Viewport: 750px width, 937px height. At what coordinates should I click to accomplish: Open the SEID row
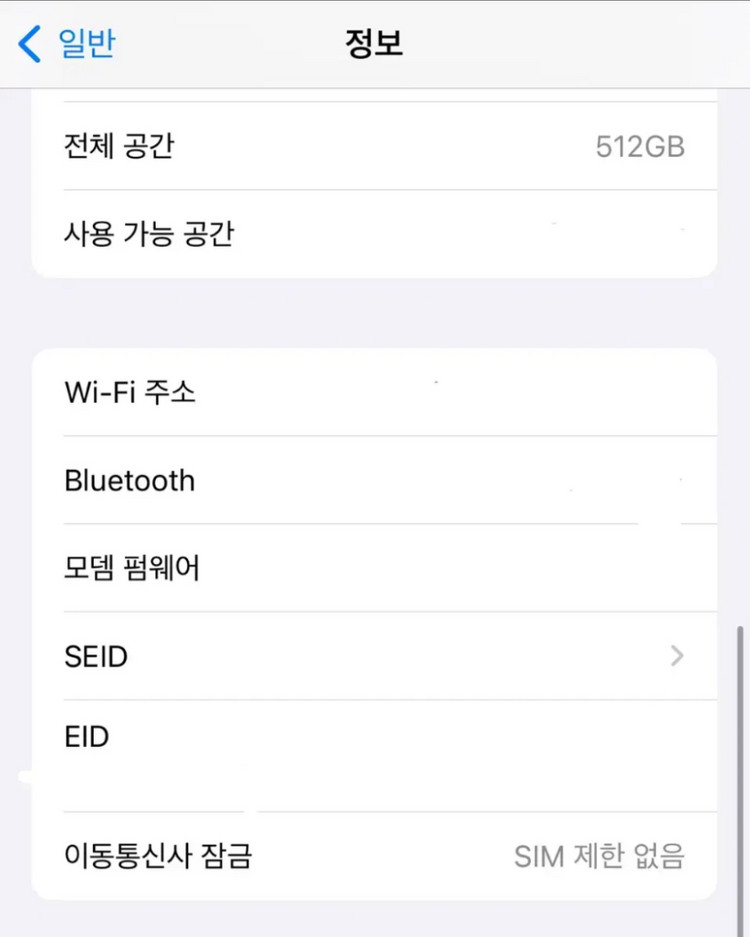click(x=375, y=657)
